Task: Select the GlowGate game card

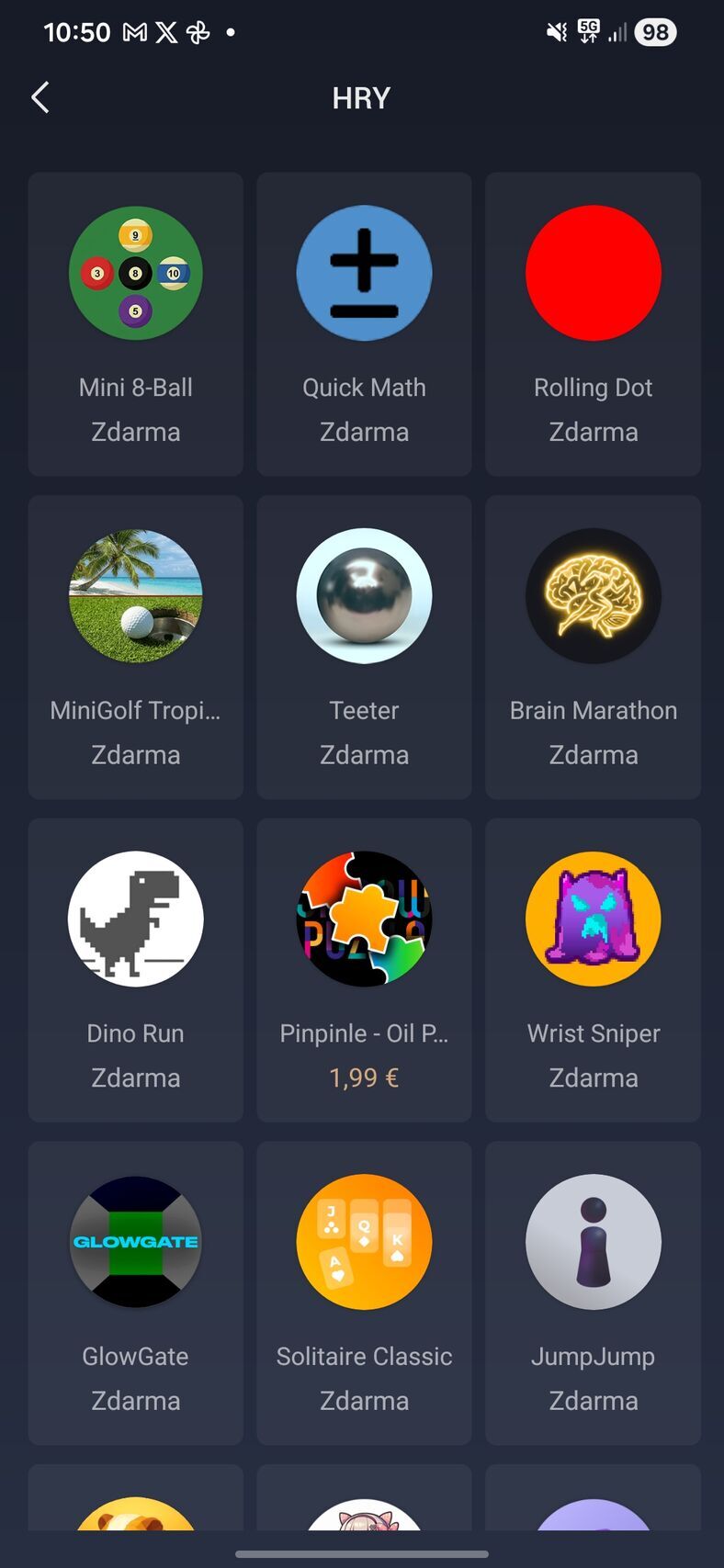Action: (x=135, y=1293)
